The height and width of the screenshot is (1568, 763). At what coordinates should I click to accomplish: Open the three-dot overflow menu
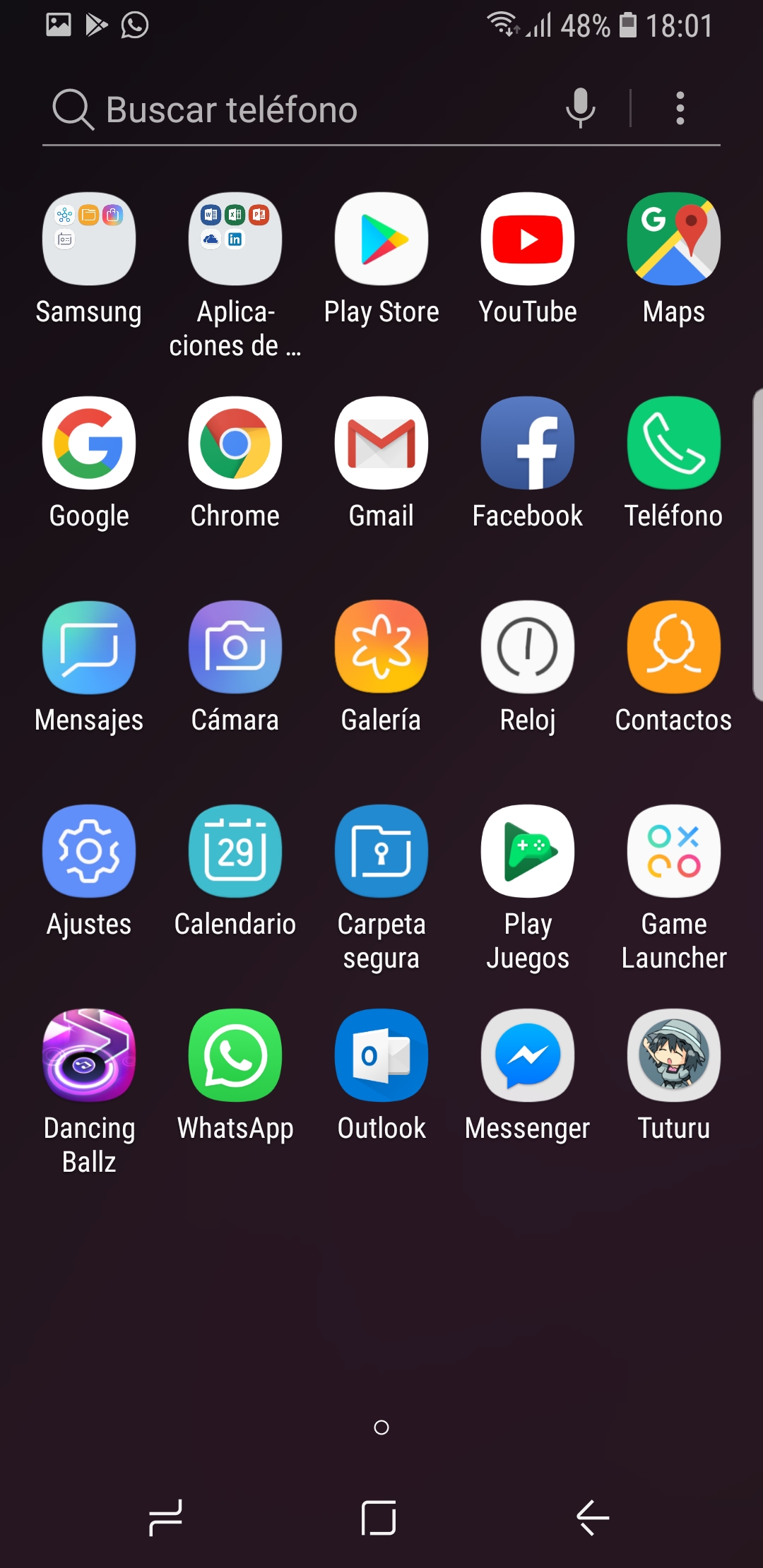680,108
